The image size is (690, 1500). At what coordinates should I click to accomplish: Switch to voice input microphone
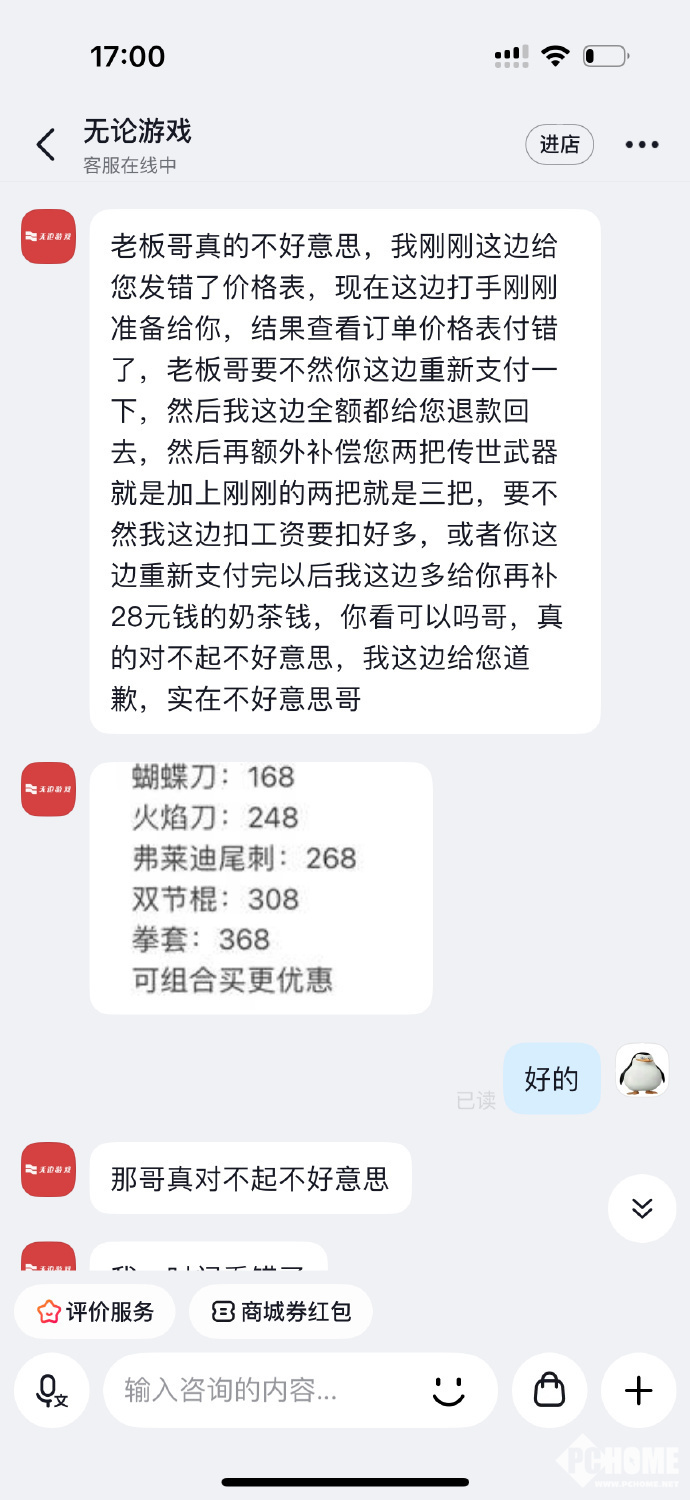[x=51, y=1390]
